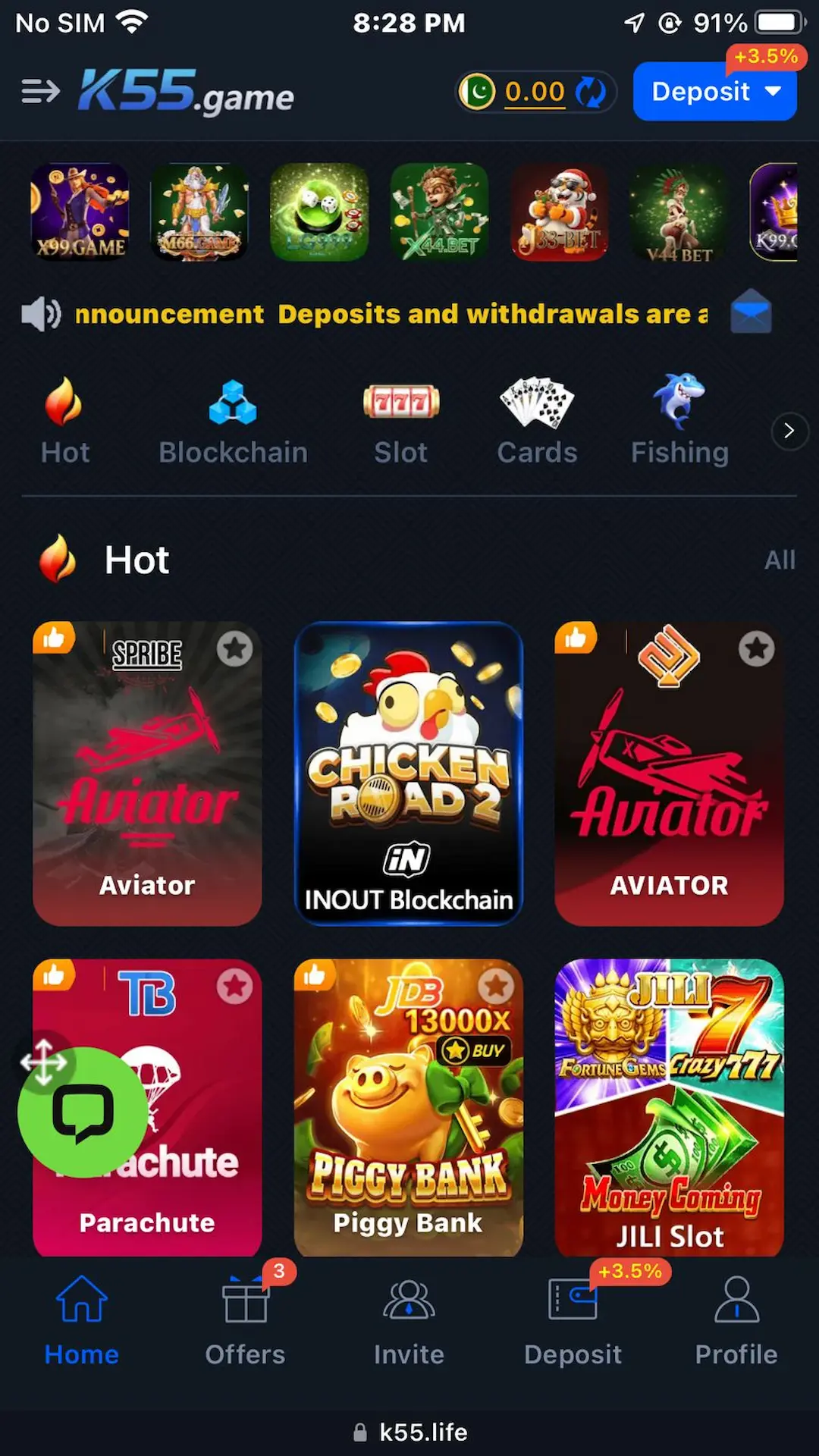819x1456 pixels.
Task: Open the Profile tab
Action: pos(736,1321)
